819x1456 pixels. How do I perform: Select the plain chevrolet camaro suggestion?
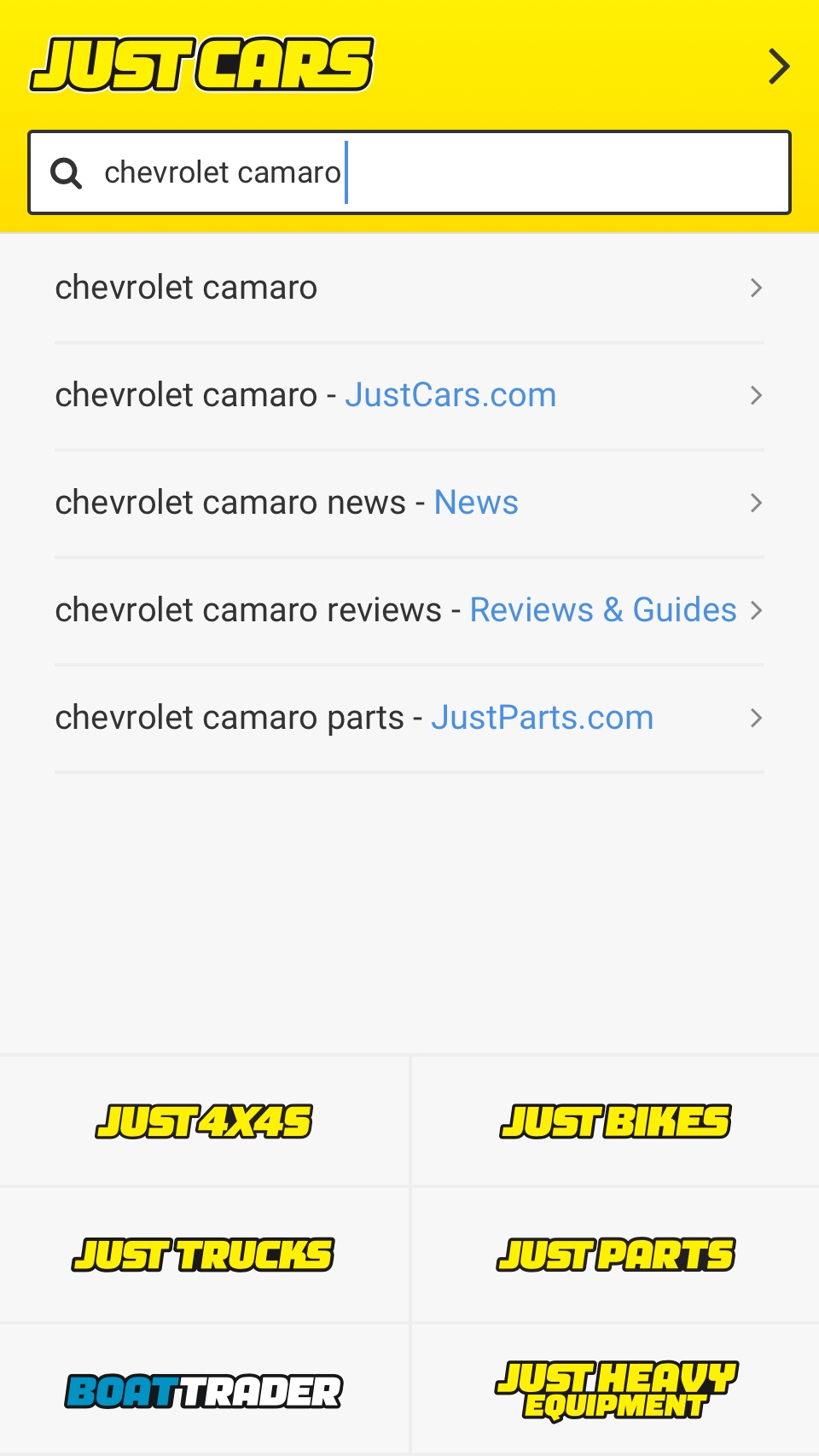409,288
